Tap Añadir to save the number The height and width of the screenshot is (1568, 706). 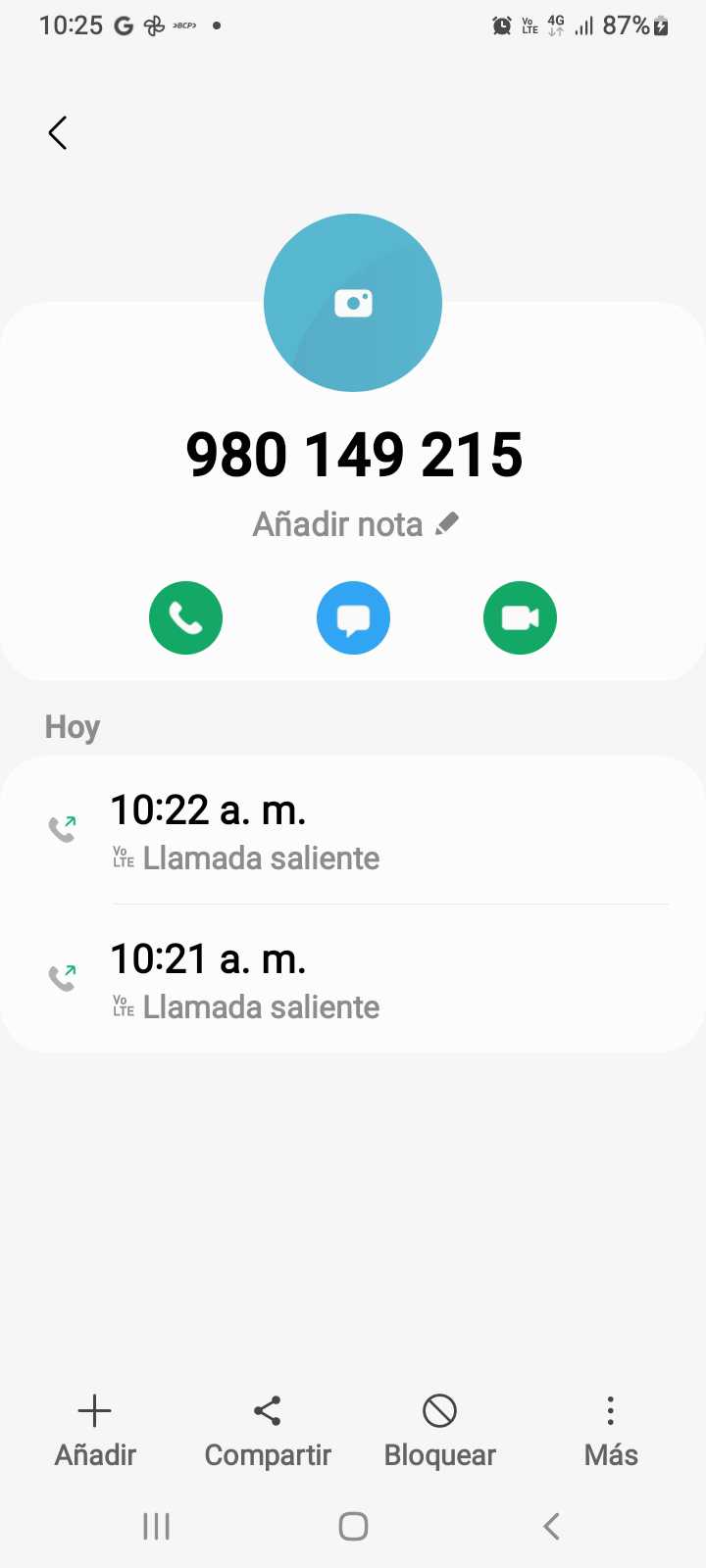click(95, 1431)
